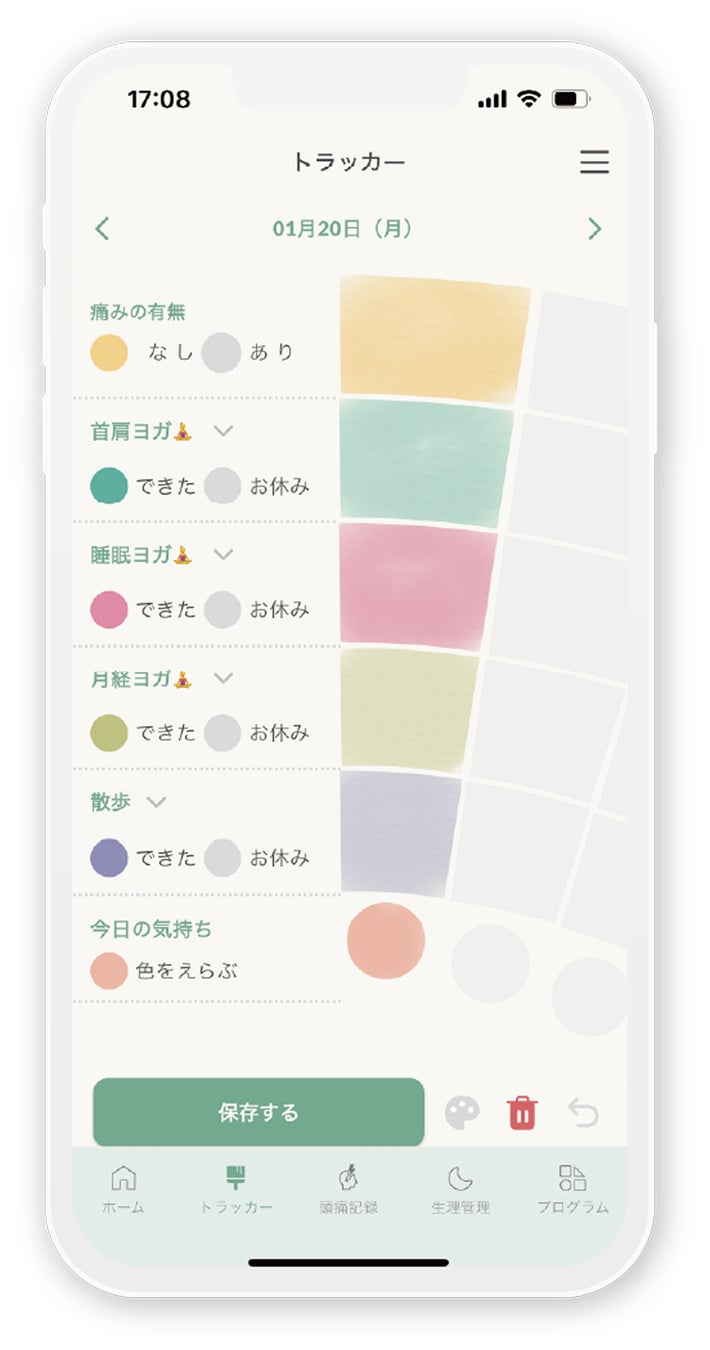This screenshot has width=710, height=1350.
Task: Undo the last change
Action: (583, 1112)
